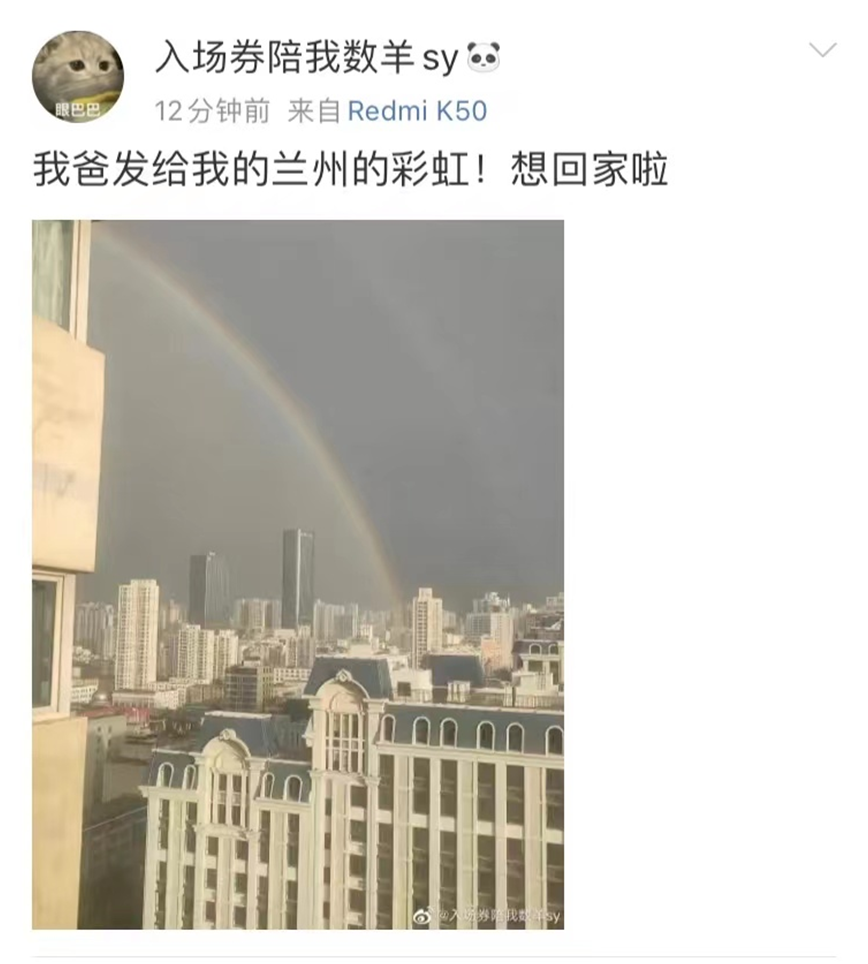Tap the Redmi K50 source link
The width and height of the screenshot is (868, 964).
[x=417, y=111]
